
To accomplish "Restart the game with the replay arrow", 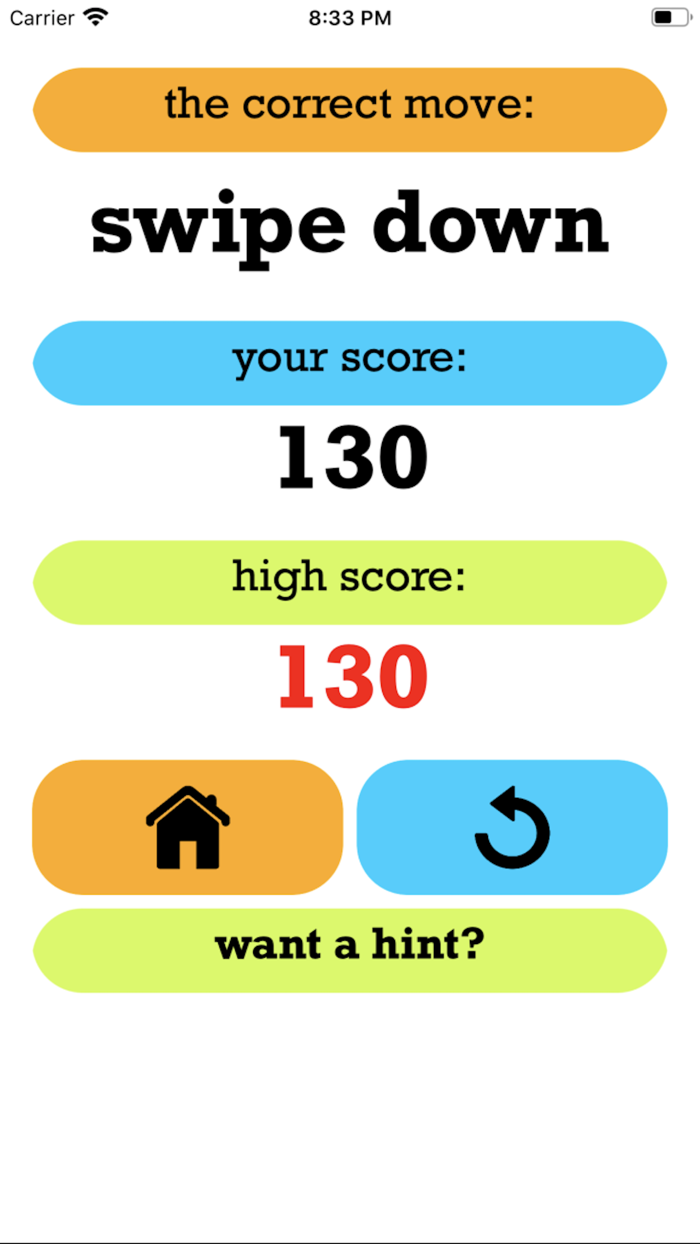I will pyautogui.click(x=512, y=827).
